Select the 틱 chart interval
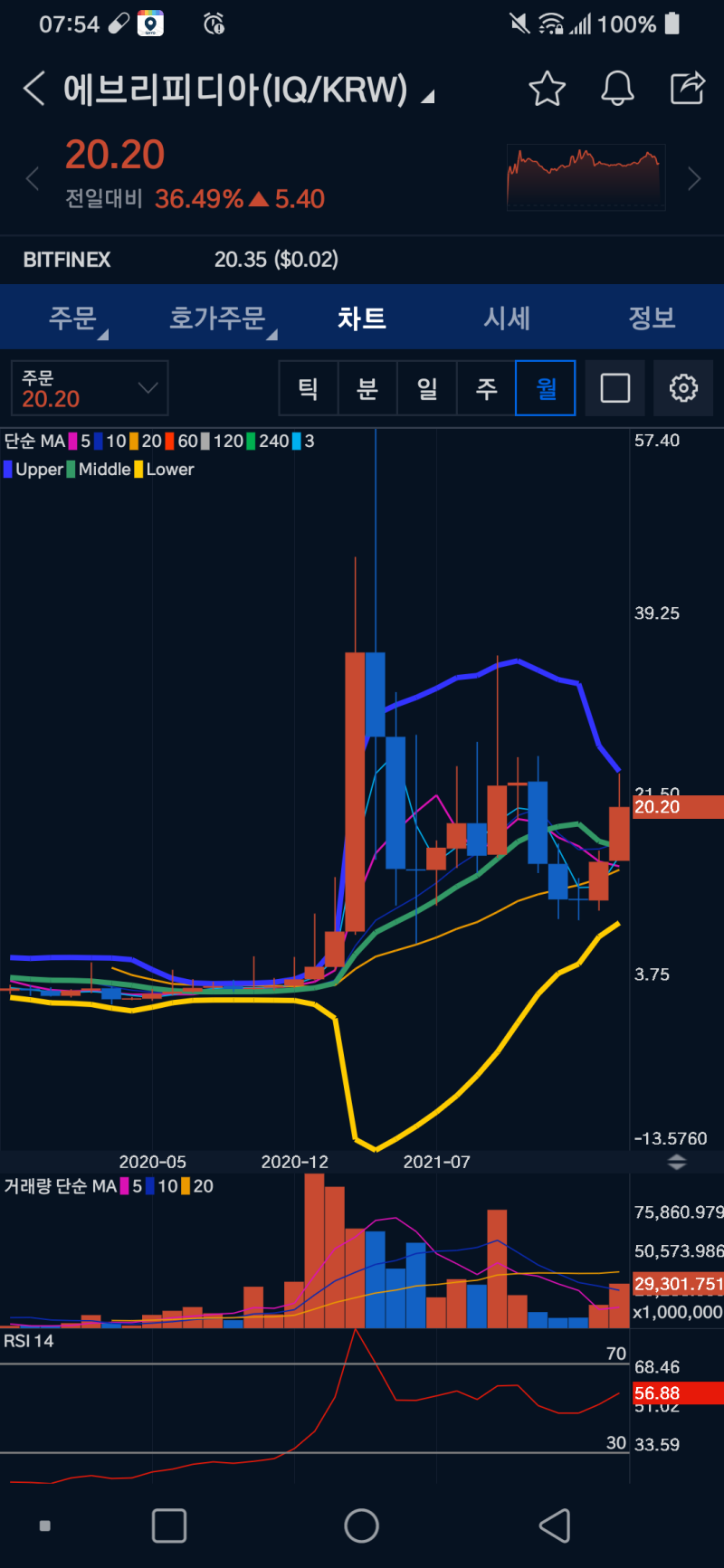724x1568 pixels. click(309, 388)
